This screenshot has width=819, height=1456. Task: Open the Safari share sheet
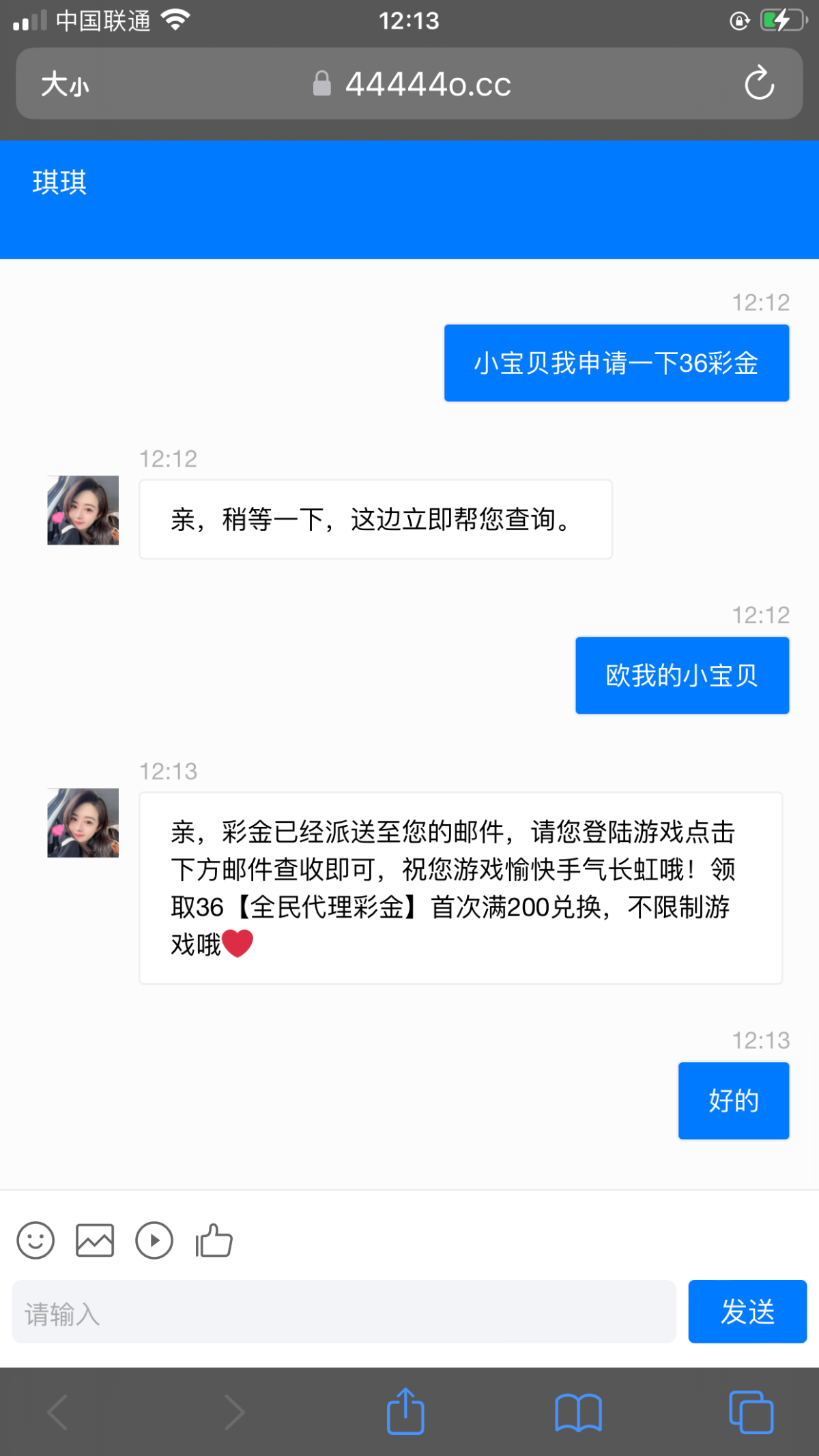[x=405, y=1411]
